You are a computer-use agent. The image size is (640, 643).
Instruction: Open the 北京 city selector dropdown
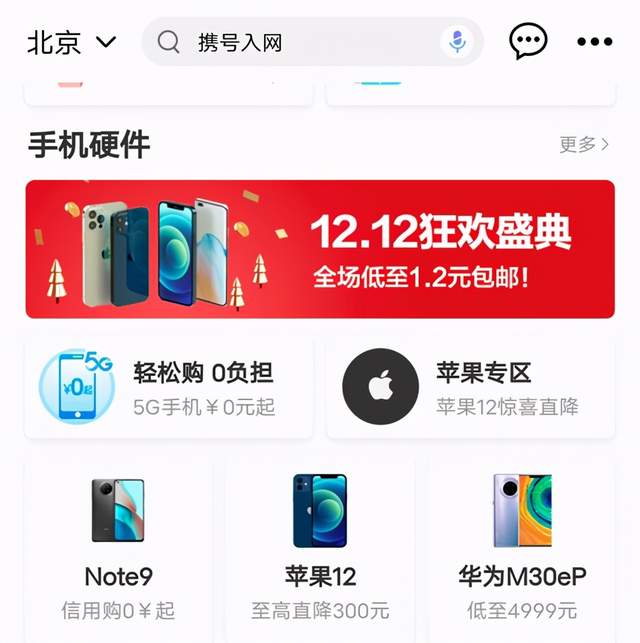click(x=72, y=42)
